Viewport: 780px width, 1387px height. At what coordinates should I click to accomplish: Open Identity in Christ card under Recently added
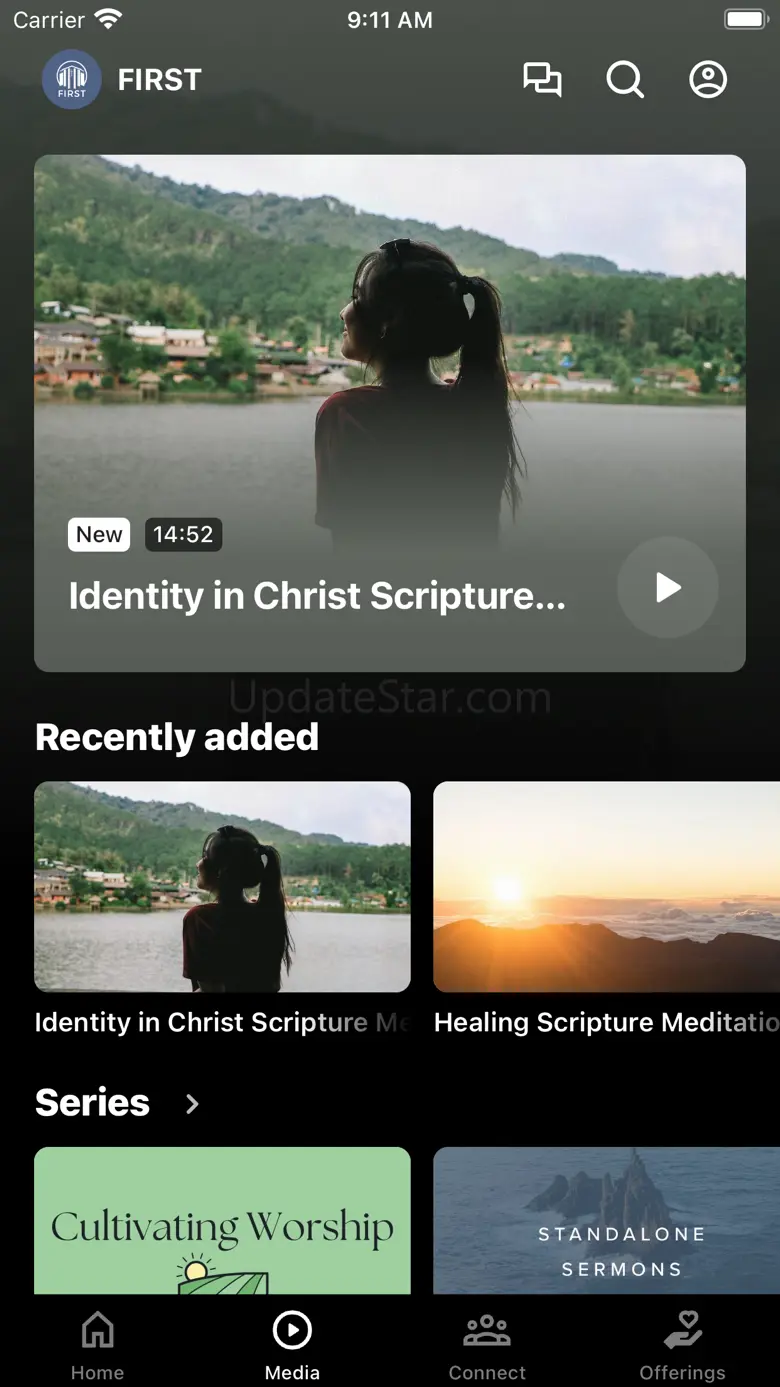tap(222, 887)
